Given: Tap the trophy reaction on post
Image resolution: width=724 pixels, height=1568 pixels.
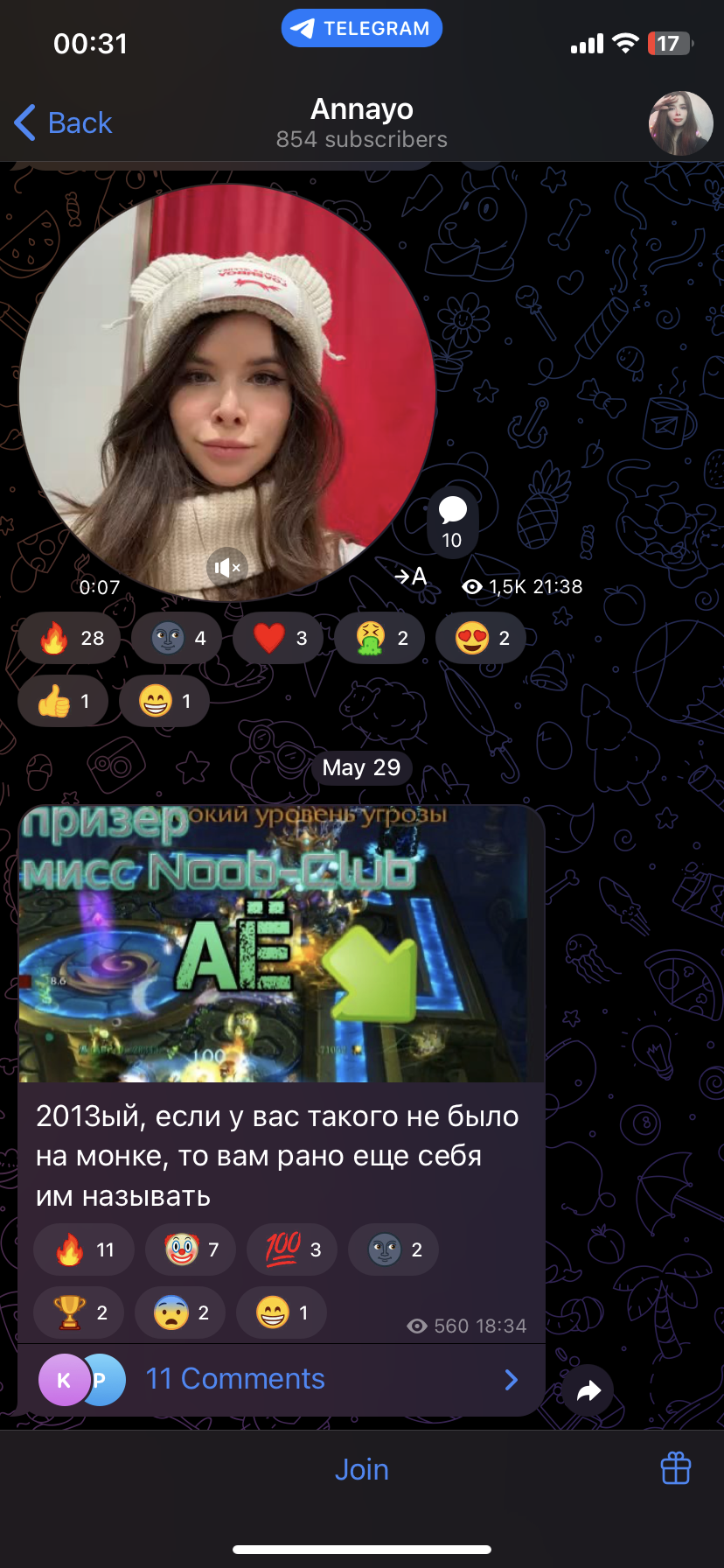Looking at the screenshot, I should coord(79,1312).
